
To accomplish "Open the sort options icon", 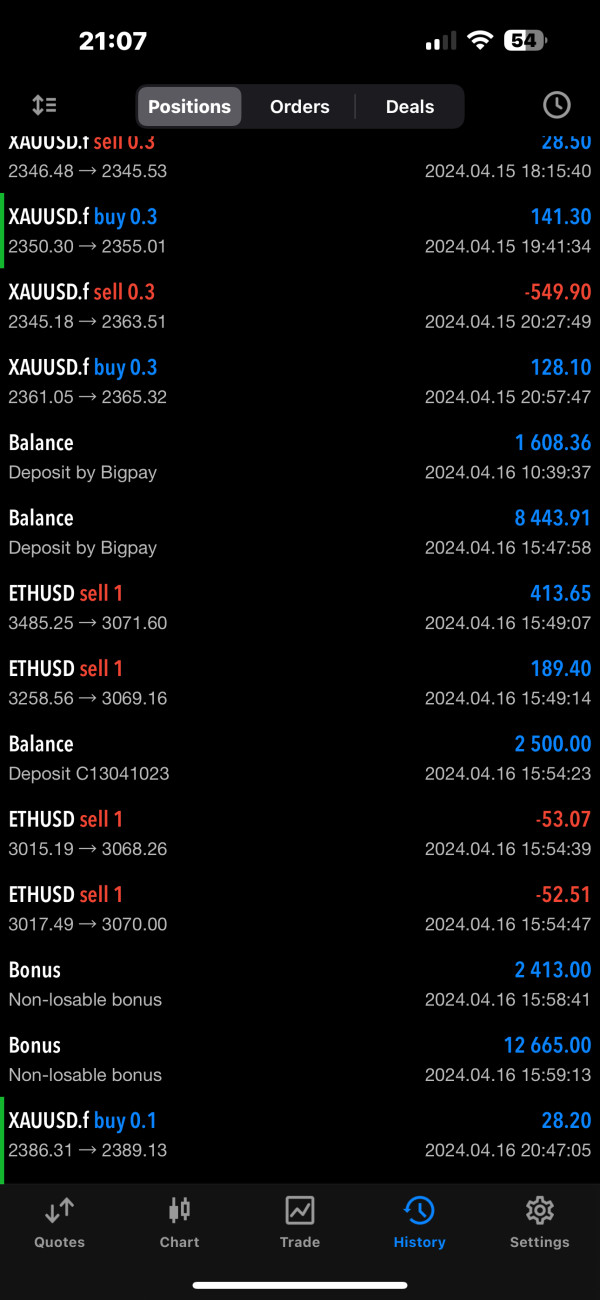I will 44,105.
